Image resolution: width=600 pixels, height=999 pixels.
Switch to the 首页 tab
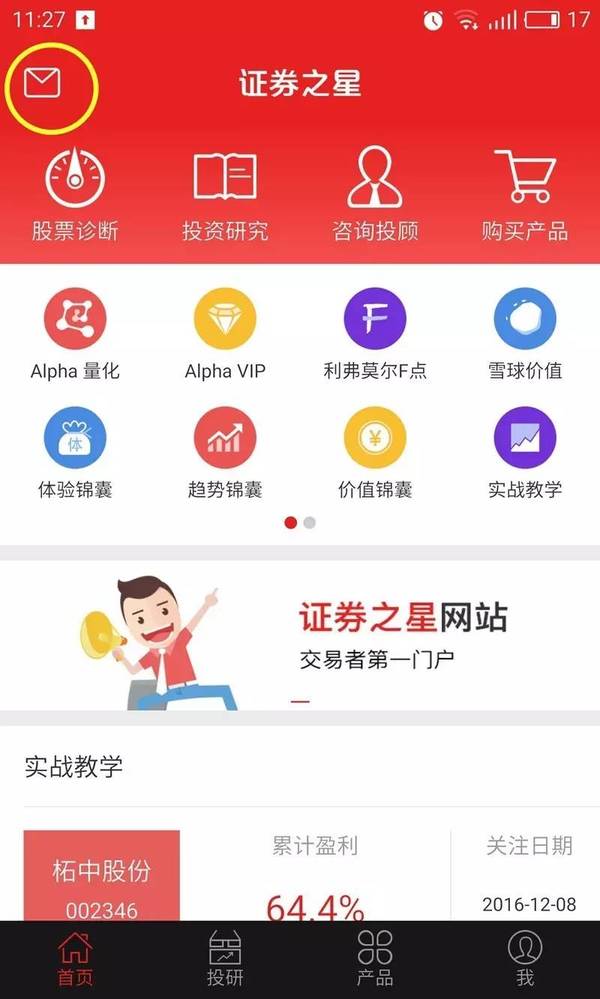[x=75, y=958]
